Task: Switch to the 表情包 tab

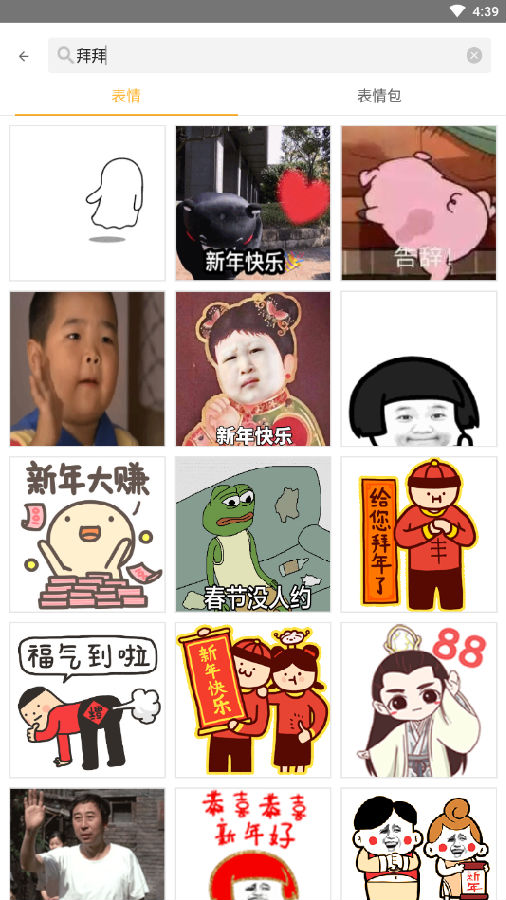Action: (x=379, y=95)
